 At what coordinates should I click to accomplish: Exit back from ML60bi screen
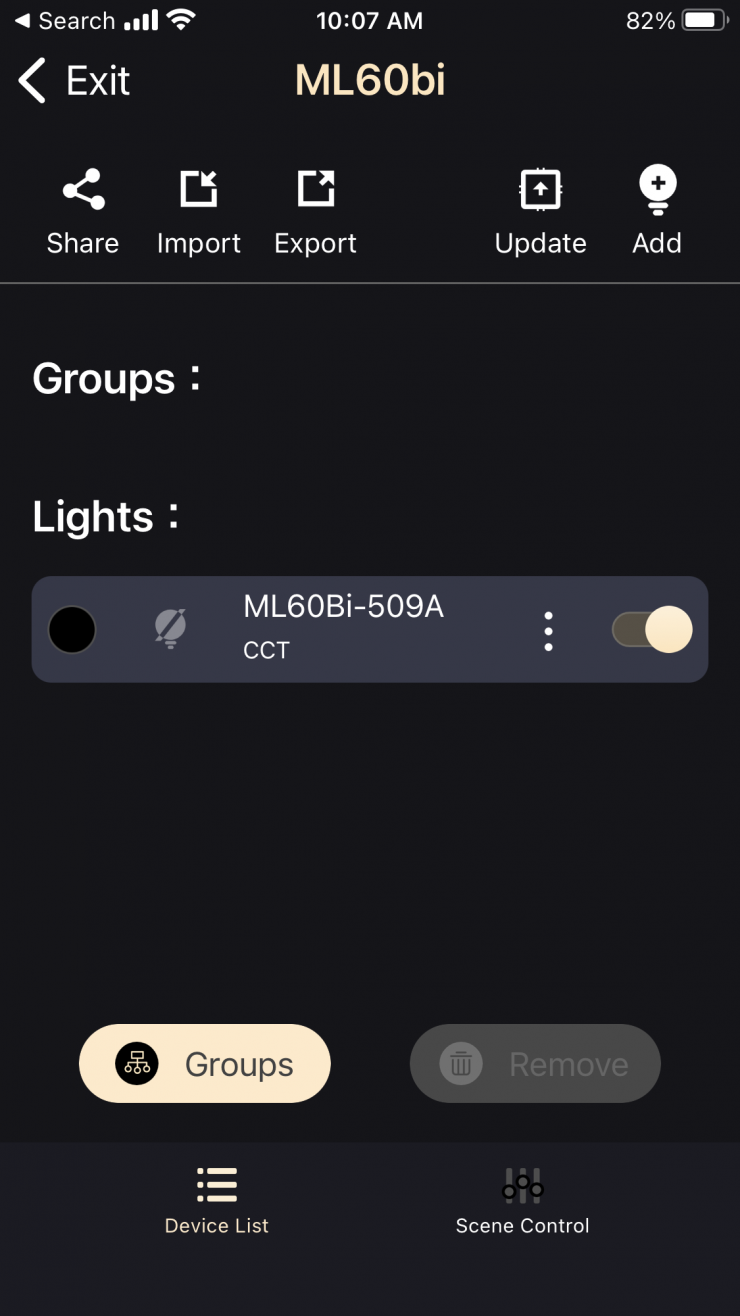coord(74,81)
